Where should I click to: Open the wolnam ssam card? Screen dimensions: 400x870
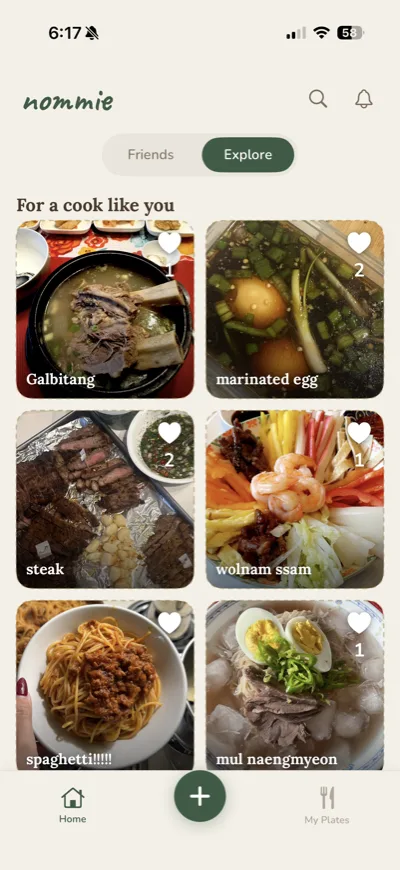pos(295,499)
